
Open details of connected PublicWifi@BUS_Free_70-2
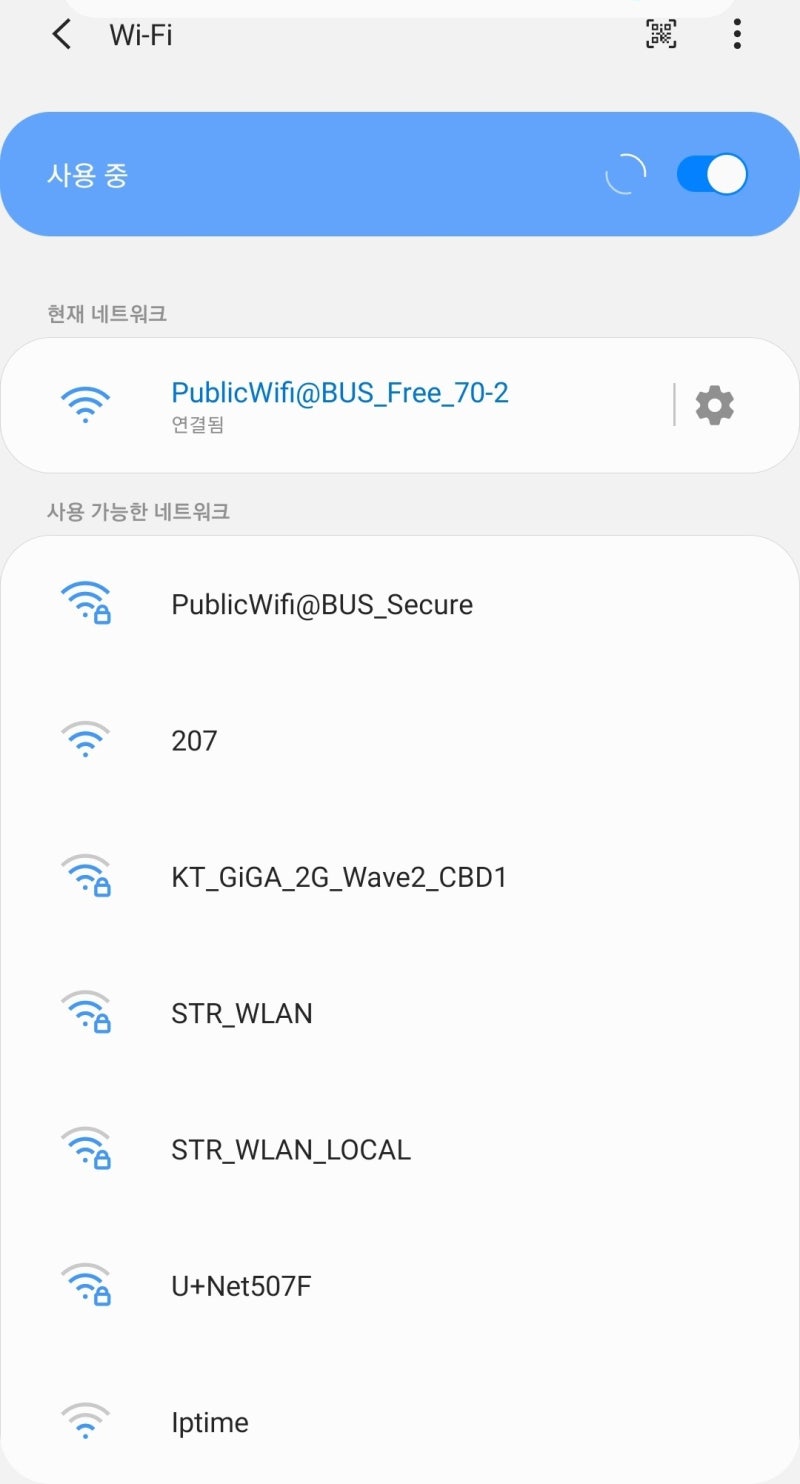[x=340, y=392]
